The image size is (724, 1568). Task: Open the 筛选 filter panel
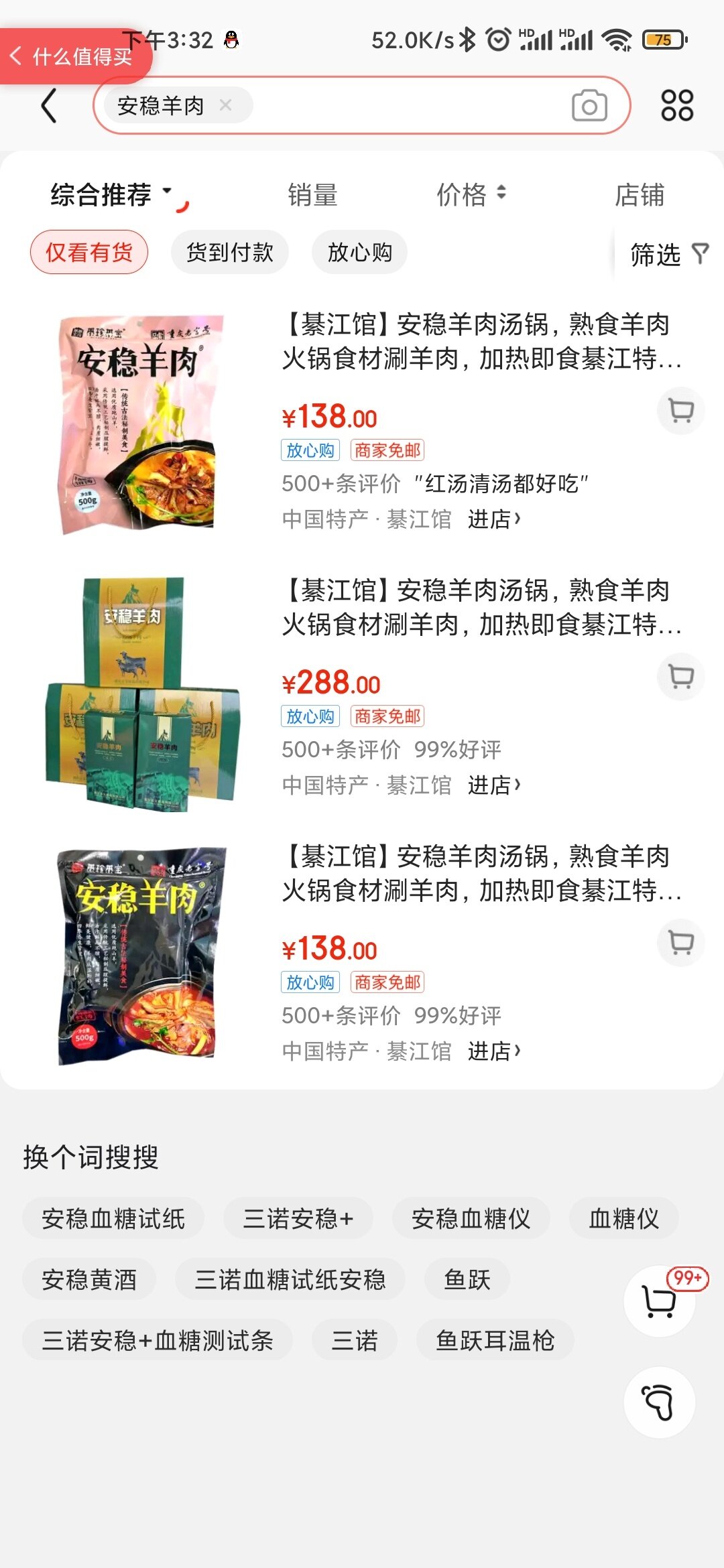669,254
